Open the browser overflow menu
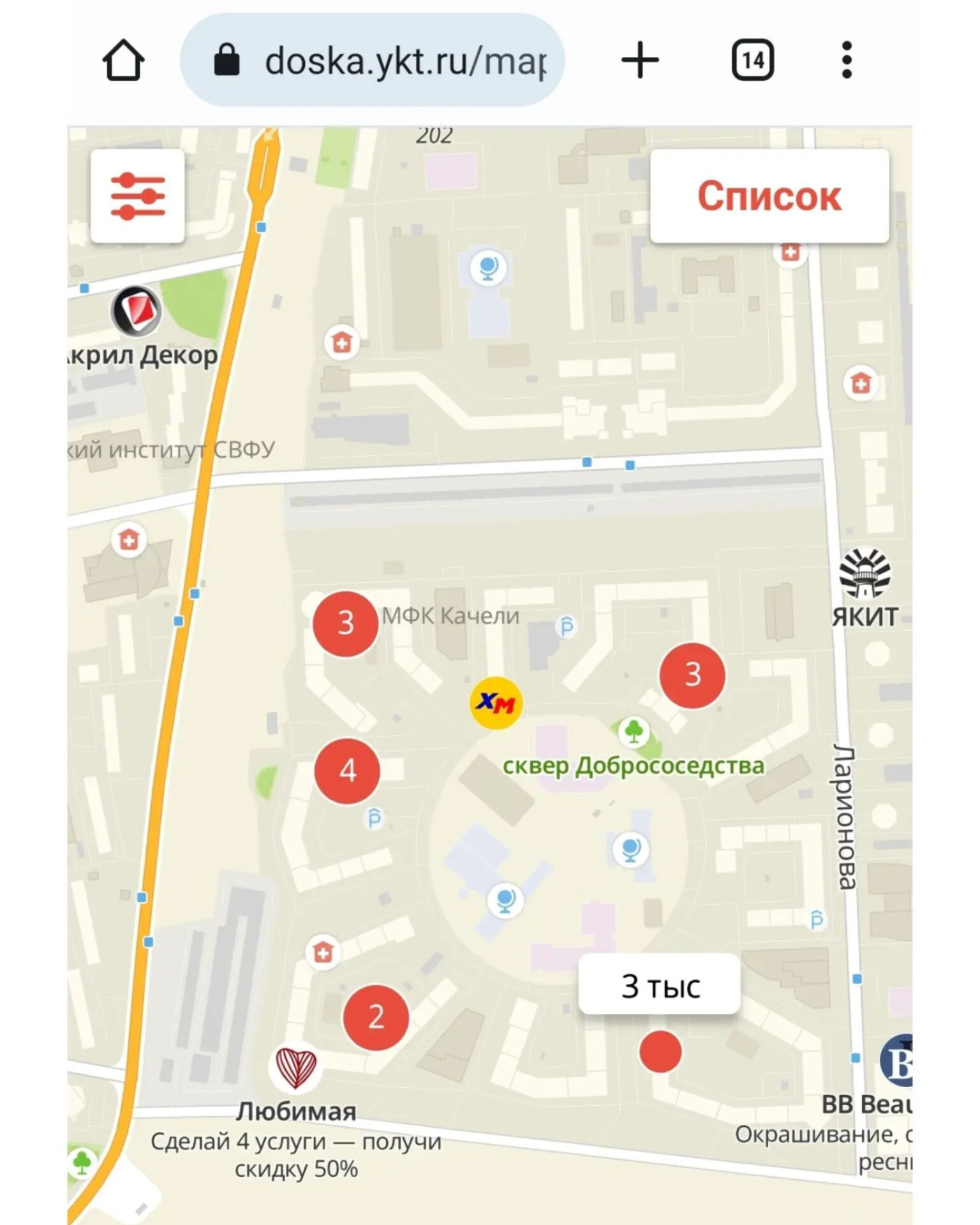The width and height of the screenshot is (980, 1225). tap(847, 61)
